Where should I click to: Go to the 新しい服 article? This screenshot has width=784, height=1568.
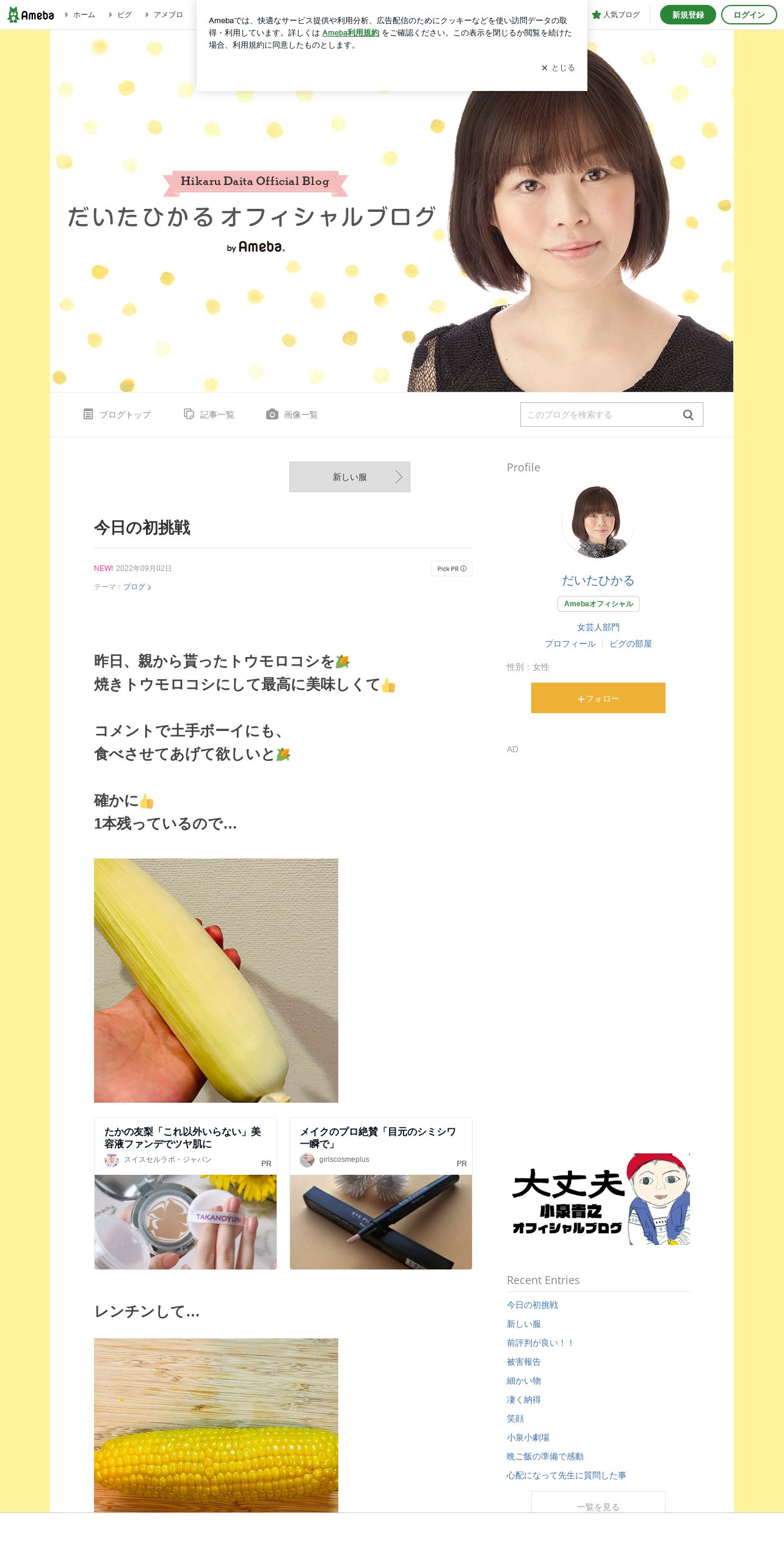[x=350, y=477]
